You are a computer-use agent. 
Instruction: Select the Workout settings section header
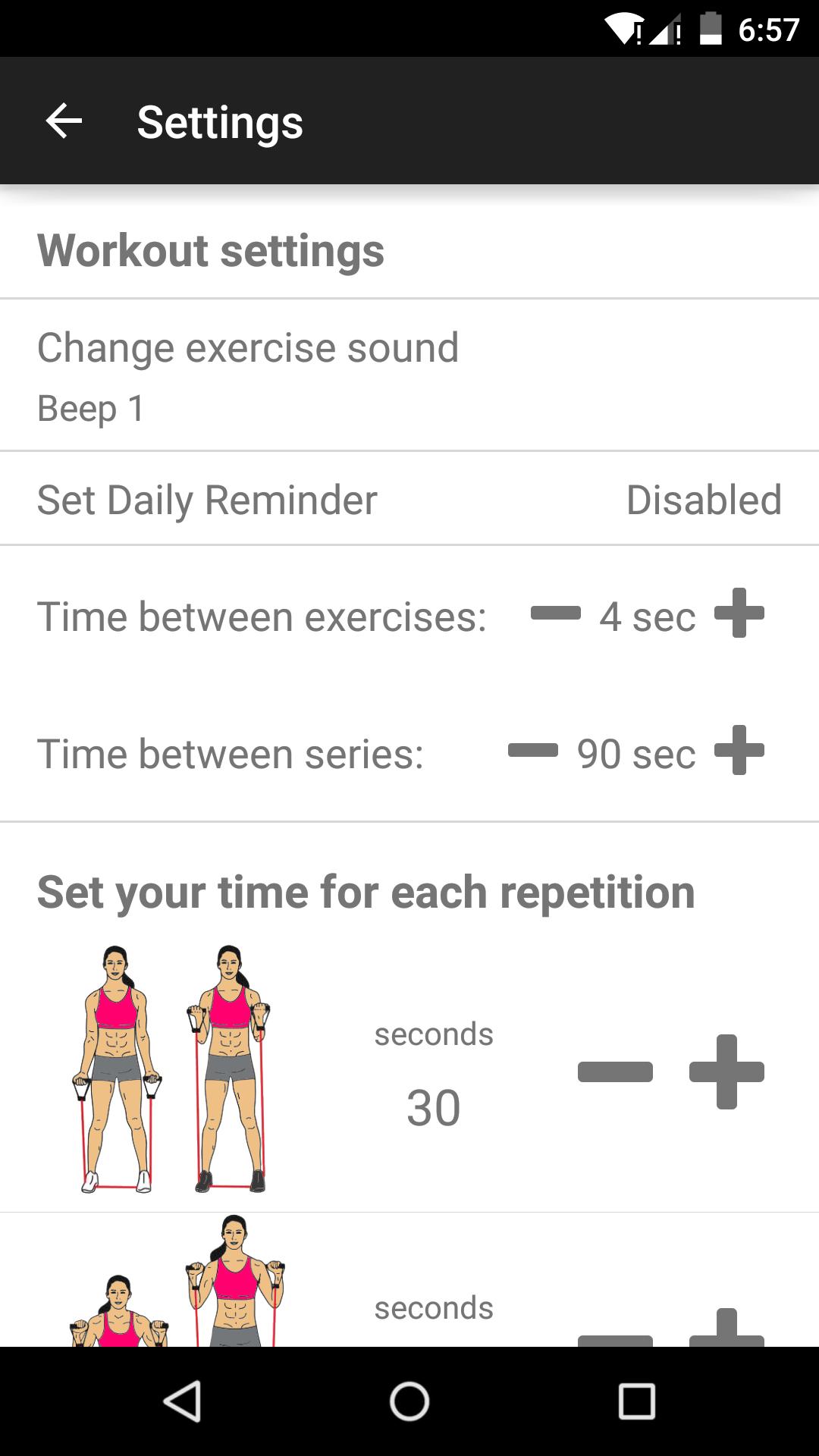[x=210, y=250]
